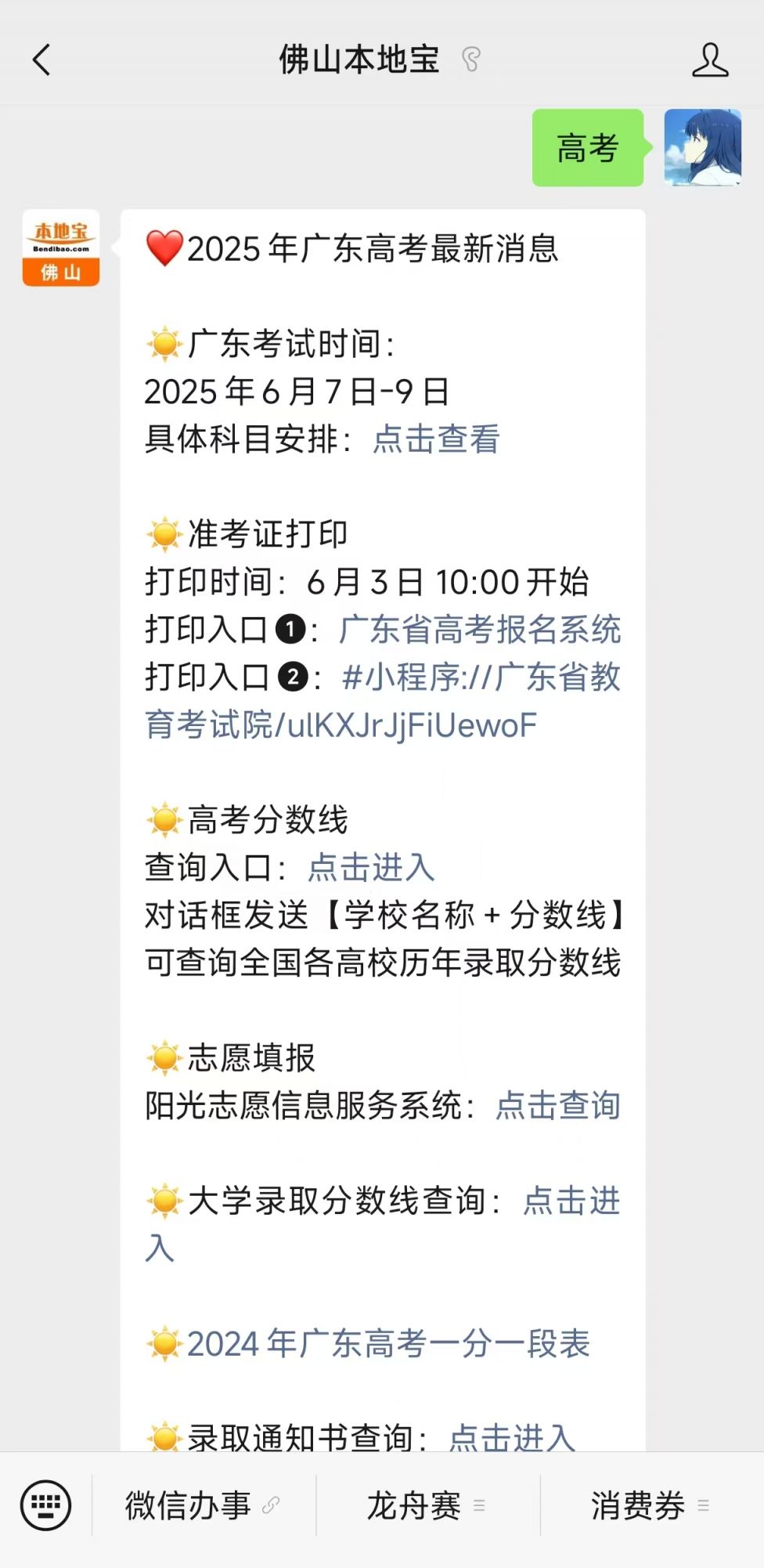Screen dimensions: 764x1568
Task: Open 广东省高考报名系统 print entrance link
Action: point(480,630)
